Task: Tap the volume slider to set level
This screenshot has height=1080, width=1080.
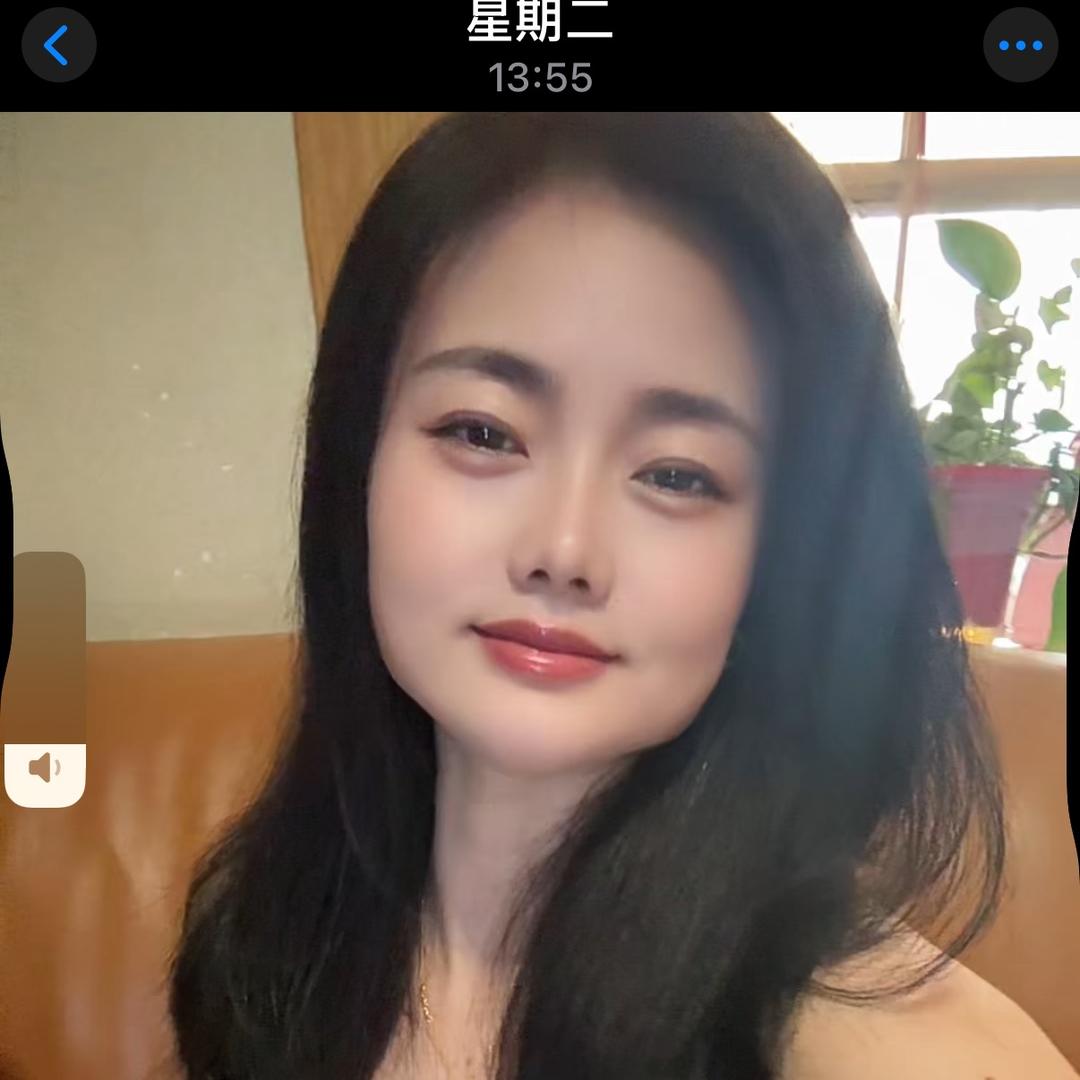Action: tap(45, 650)
